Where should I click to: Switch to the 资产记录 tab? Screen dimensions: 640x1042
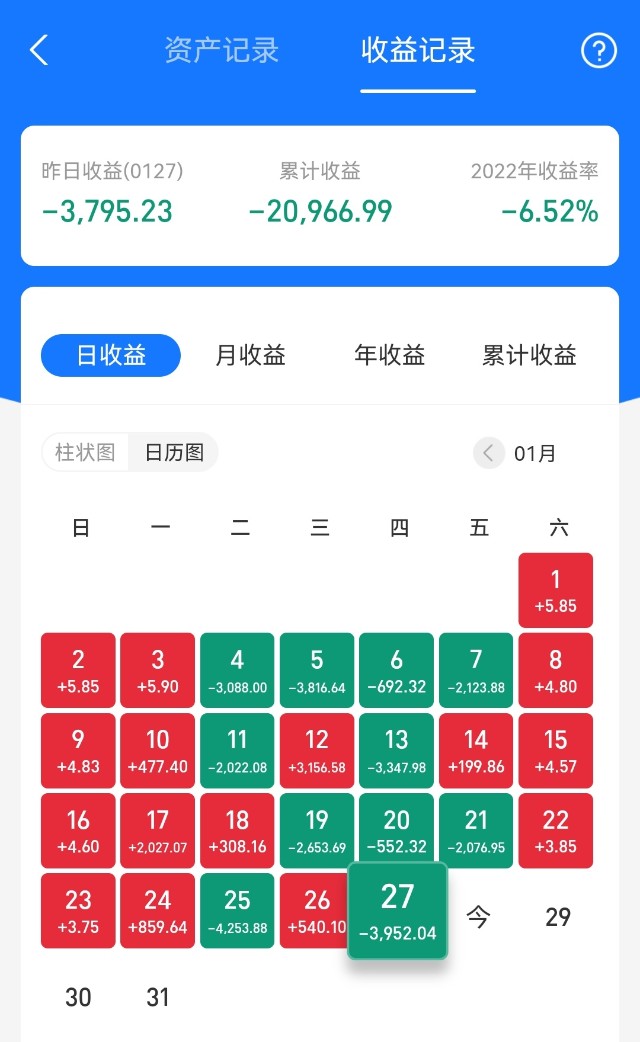tap(221, 51)
